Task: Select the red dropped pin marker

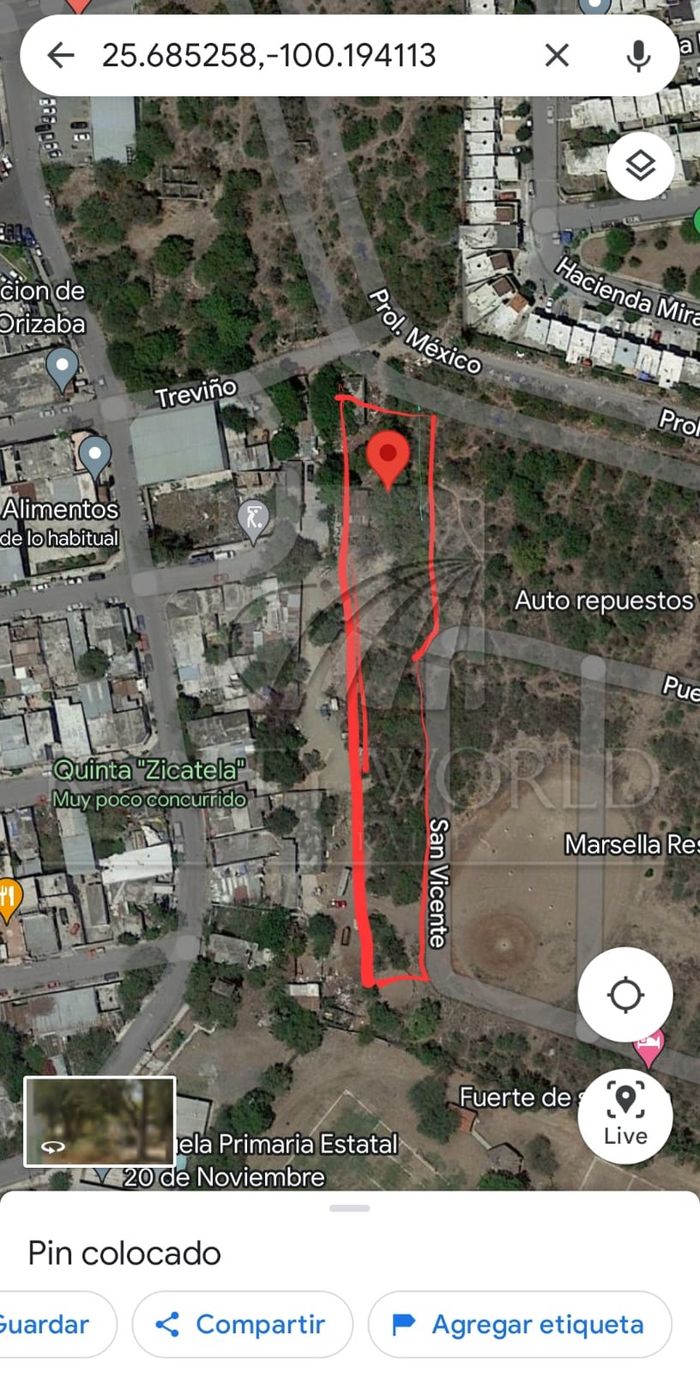Action: click(x=388, y=458)
